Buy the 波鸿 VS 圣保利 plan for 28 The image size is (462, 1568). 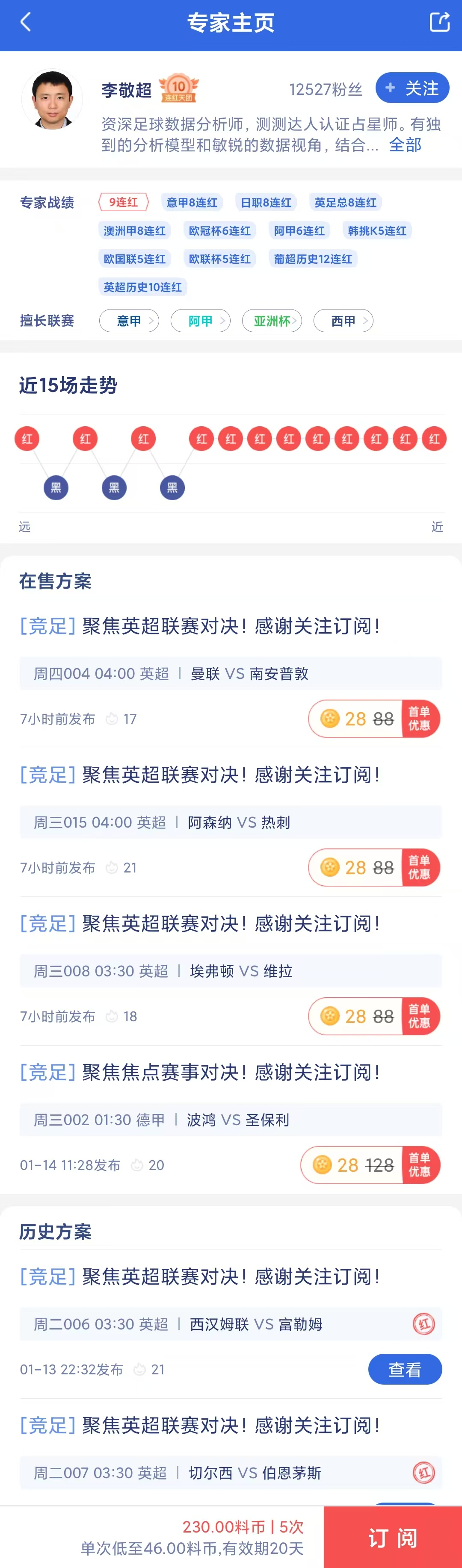[370, 1165]
